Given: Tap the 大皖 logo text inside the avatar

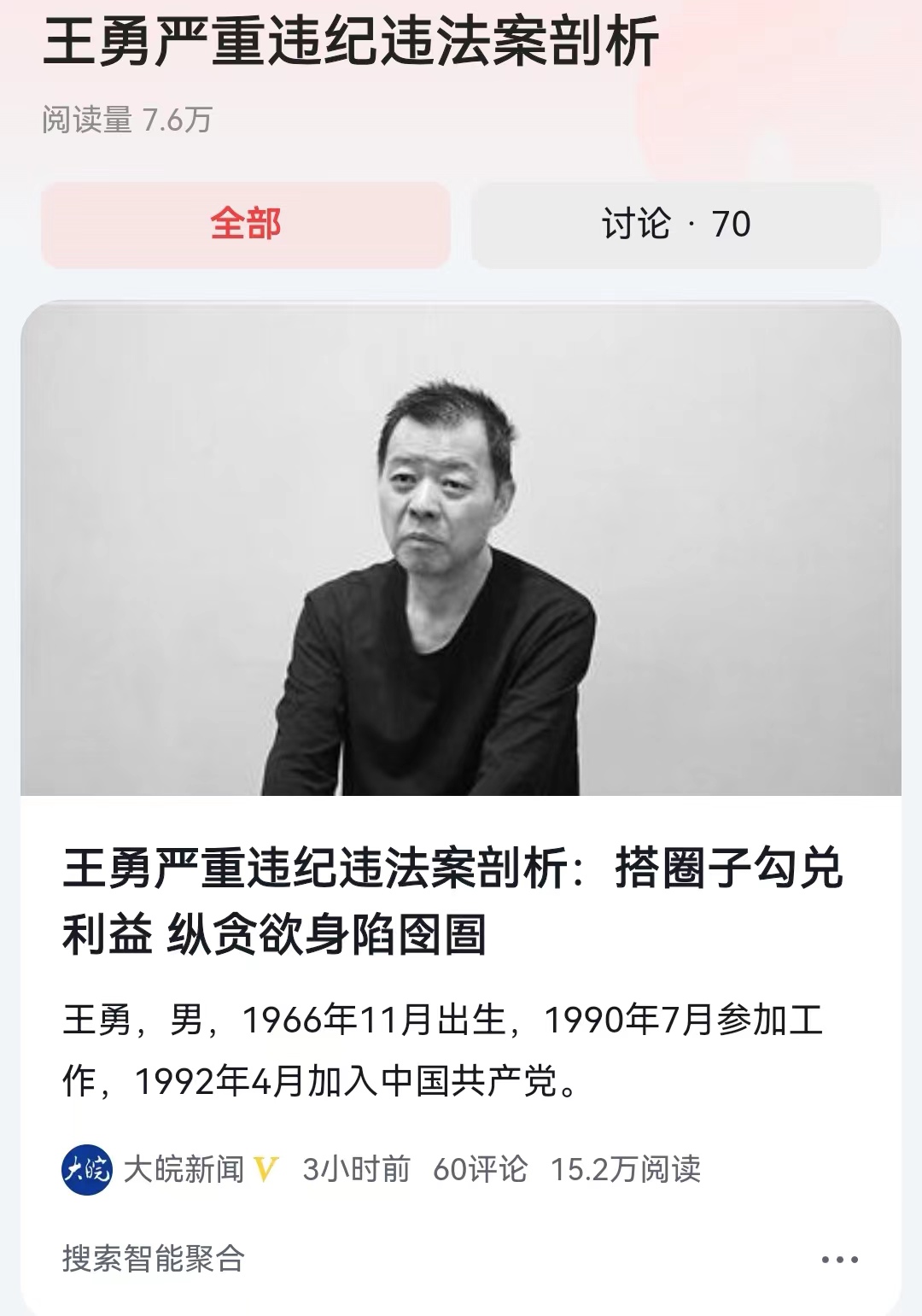Looking at the screenshot, I should click(x=88, y=1165).
